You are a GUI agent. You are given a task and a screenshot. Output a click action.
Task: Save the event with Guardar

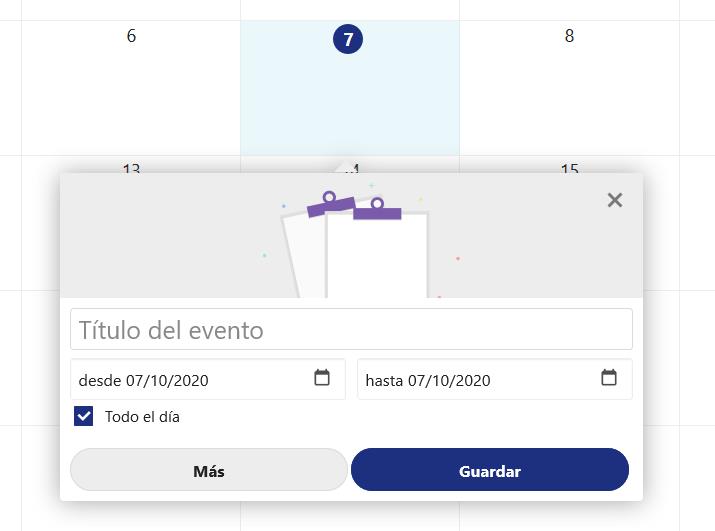tap(489, 470)
